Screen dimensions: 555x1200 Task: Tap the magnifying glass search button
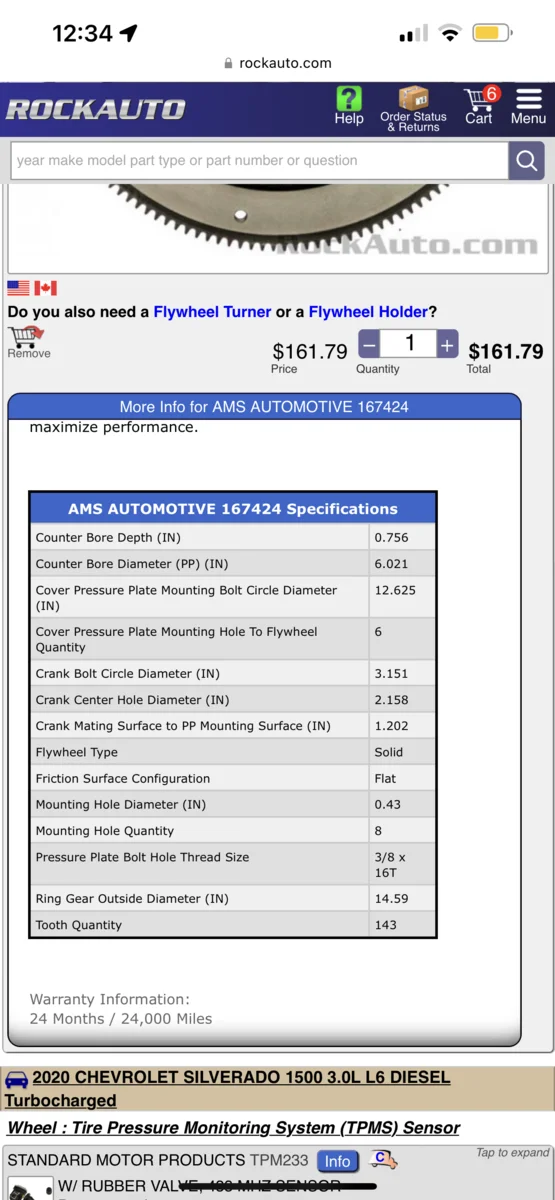[526, 160]
